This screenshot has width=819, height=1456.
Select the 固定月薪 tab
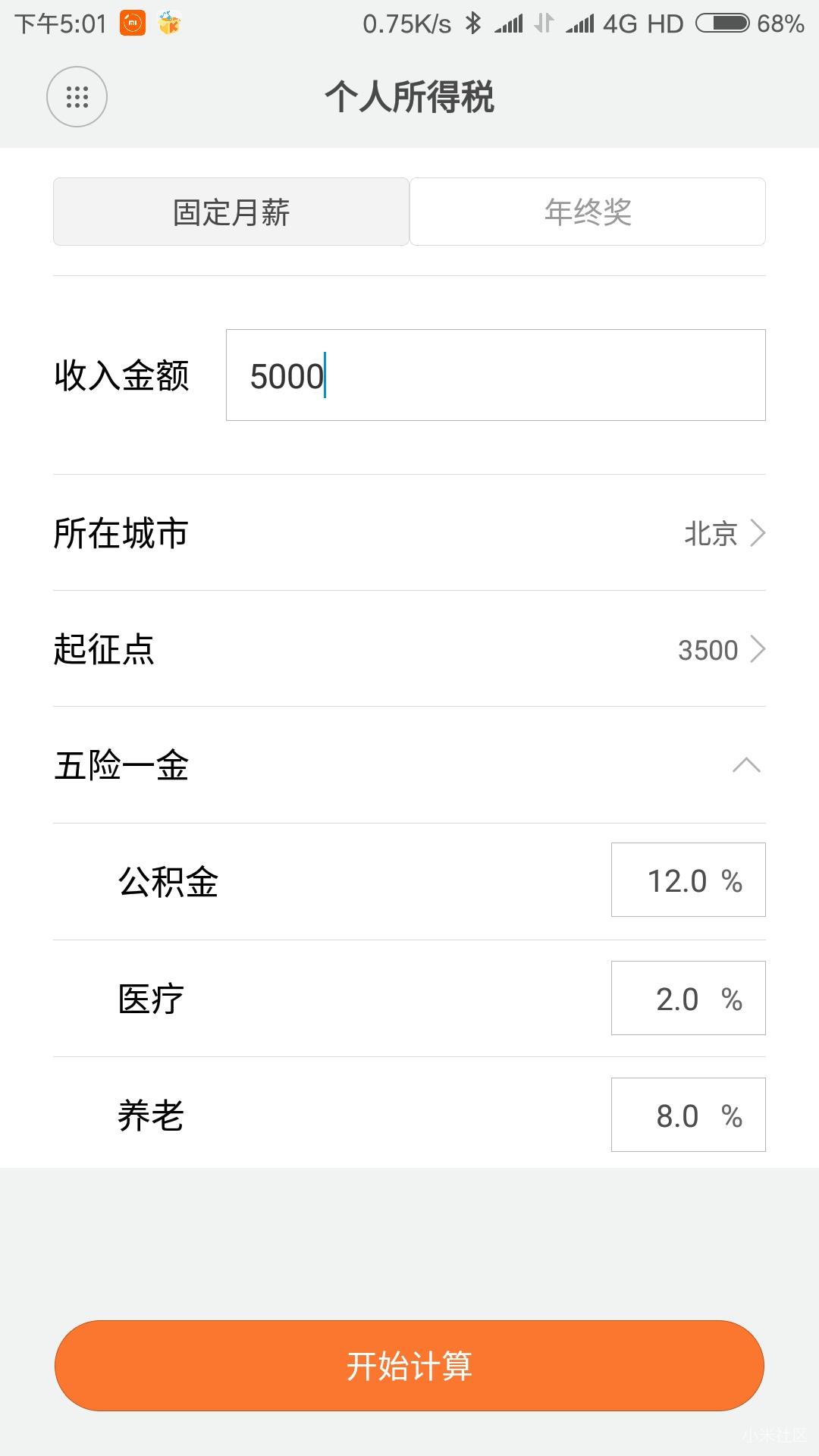click(230, 212)
